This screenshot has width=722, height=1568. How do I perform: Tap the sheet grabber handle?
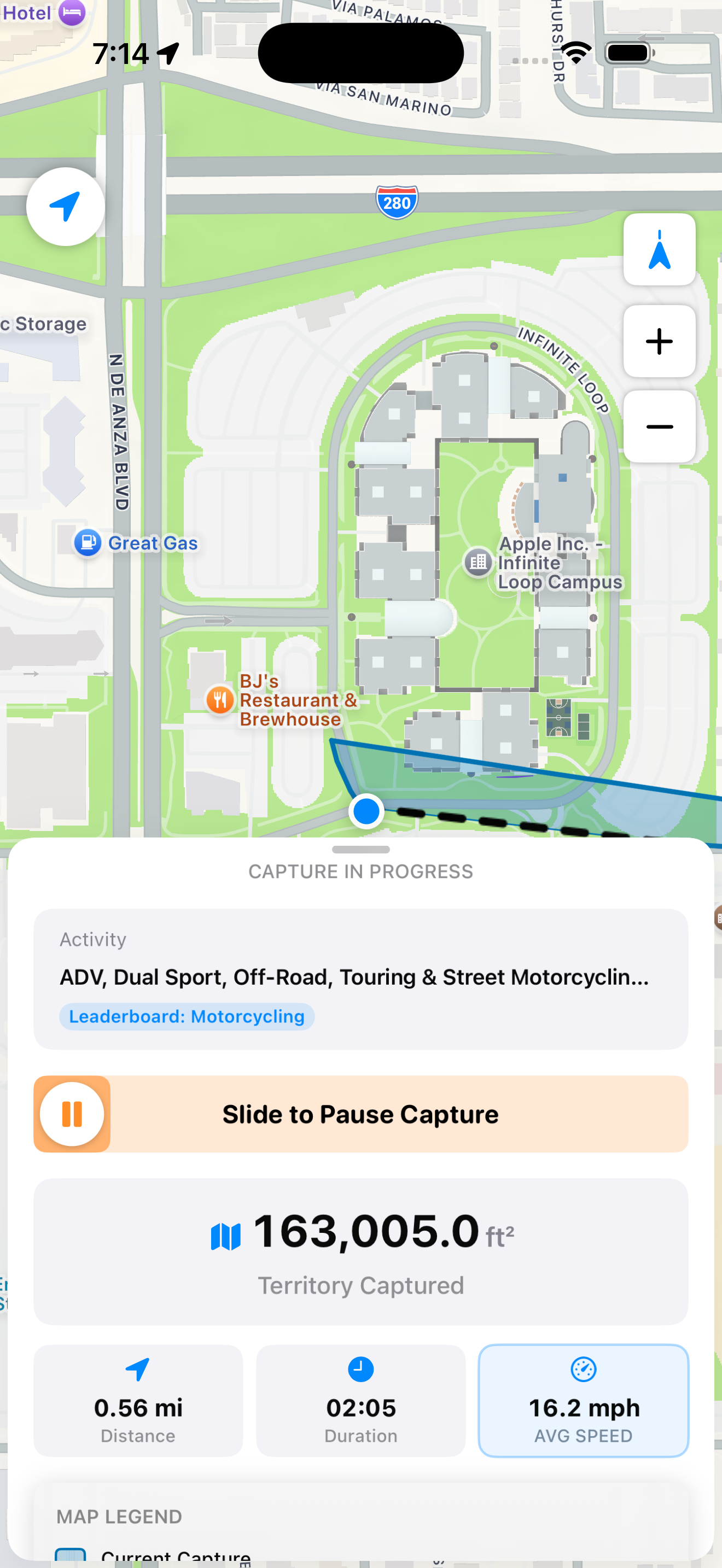360,849
